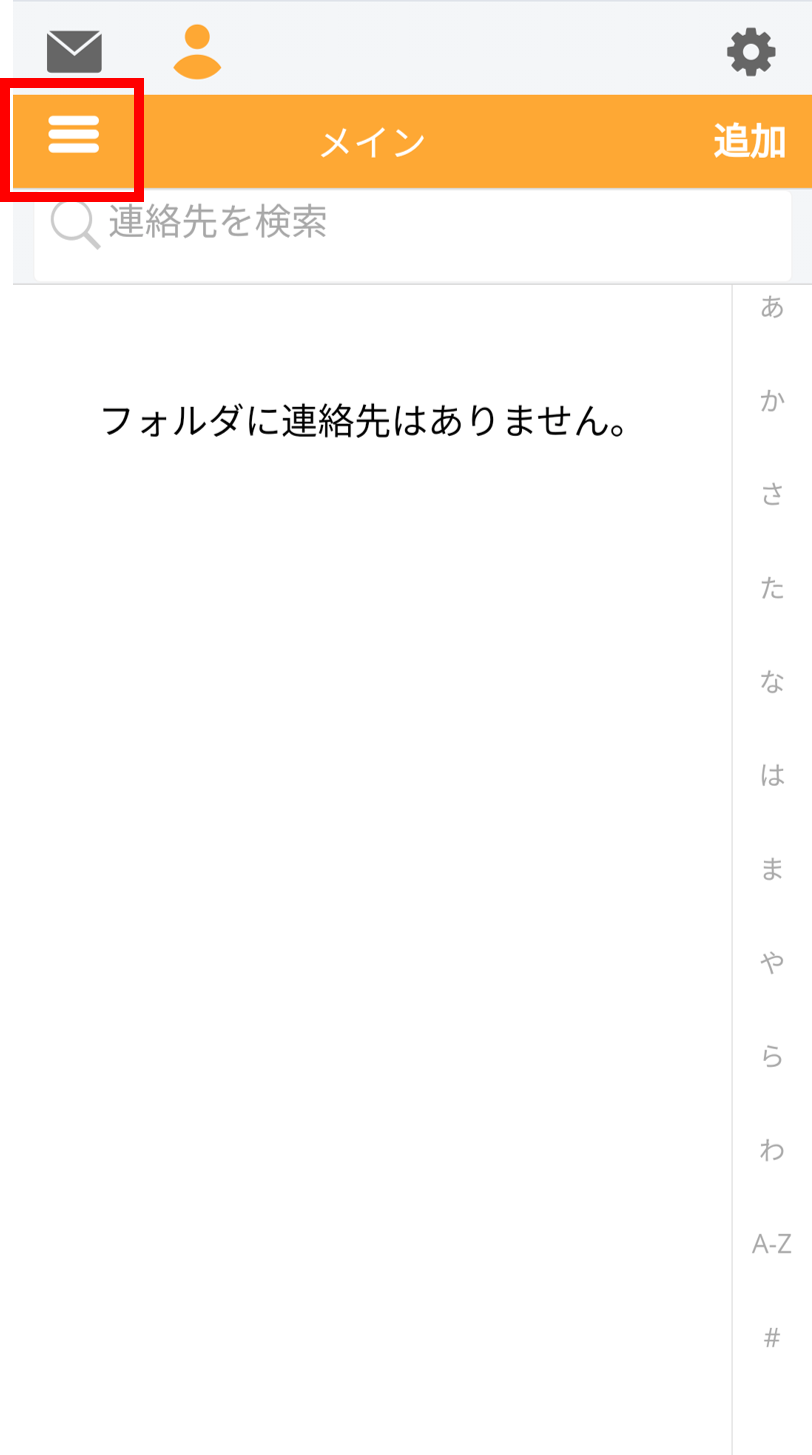Open settings via the gear icon
Viewport: 812px width, 1455px height.
(750, 52)
